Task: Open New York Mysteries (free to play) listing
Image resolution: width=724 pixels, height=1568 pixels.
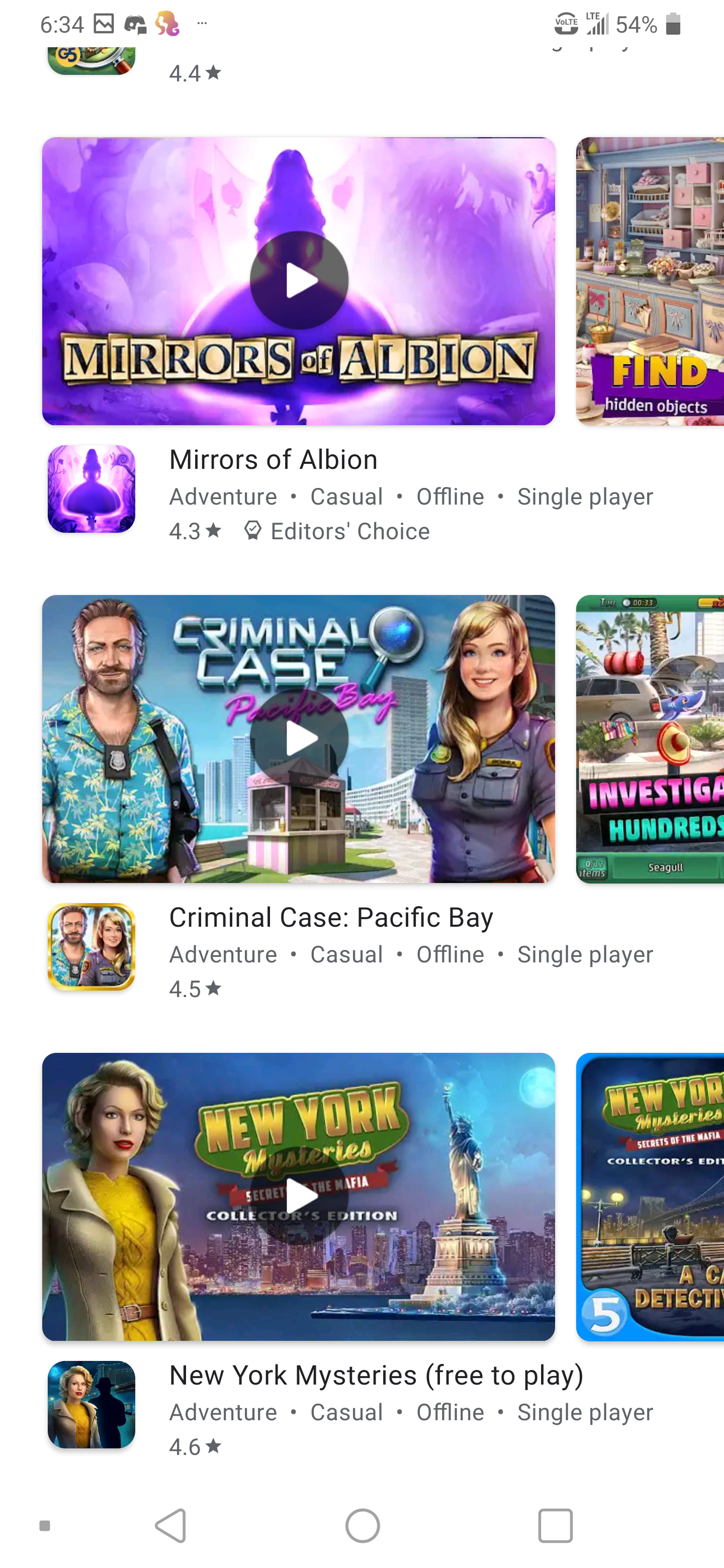Action: click(376, 1376)
